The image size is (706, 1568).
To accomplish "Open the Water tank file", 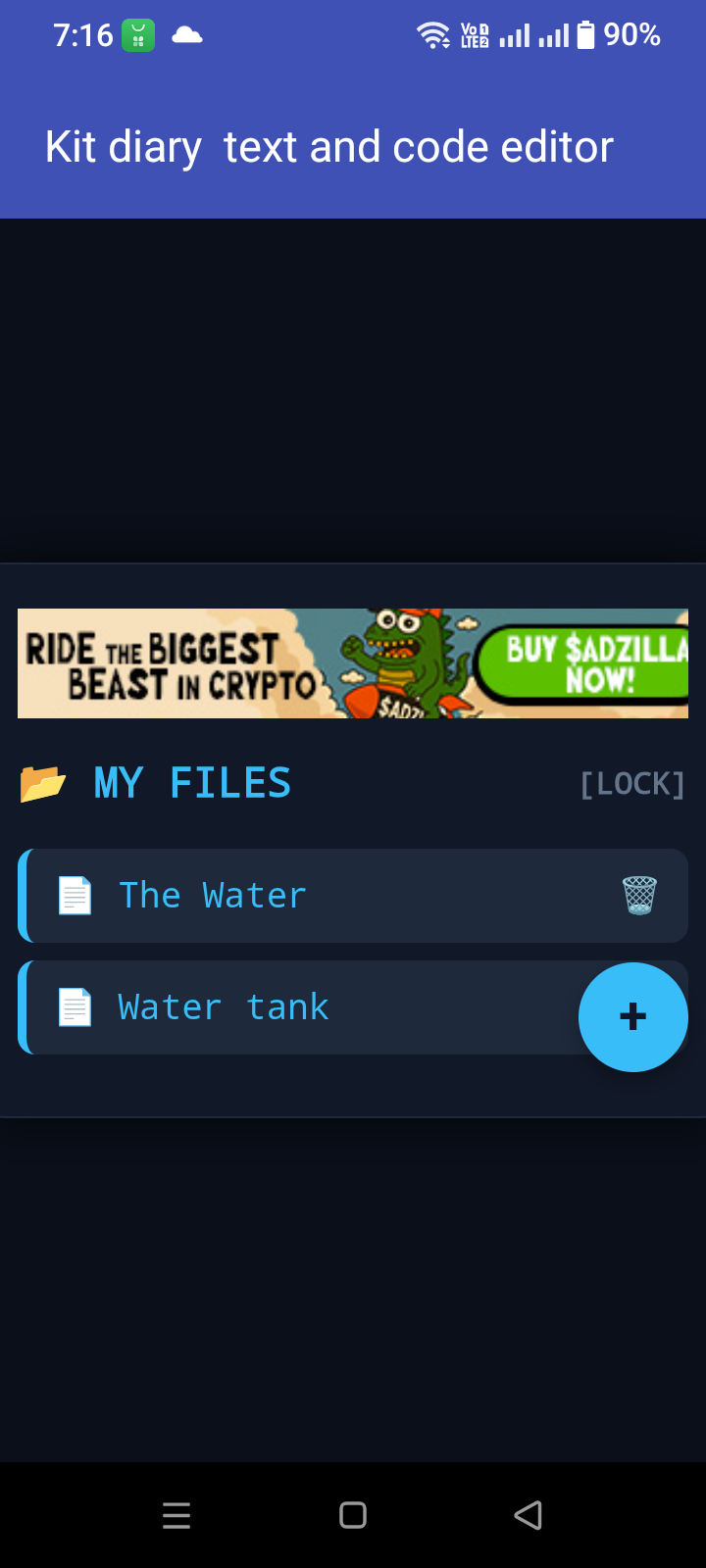I will click(224, 1007).
